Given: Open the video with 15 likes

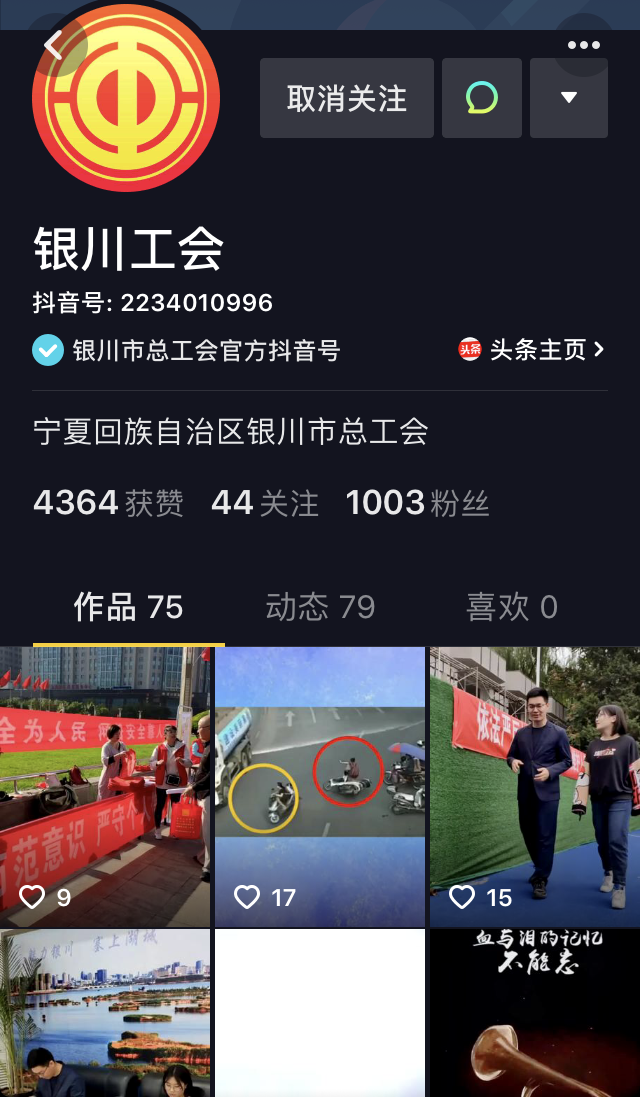Looking at the screenshot, I should pyautogui.click(x=535, y=786).
